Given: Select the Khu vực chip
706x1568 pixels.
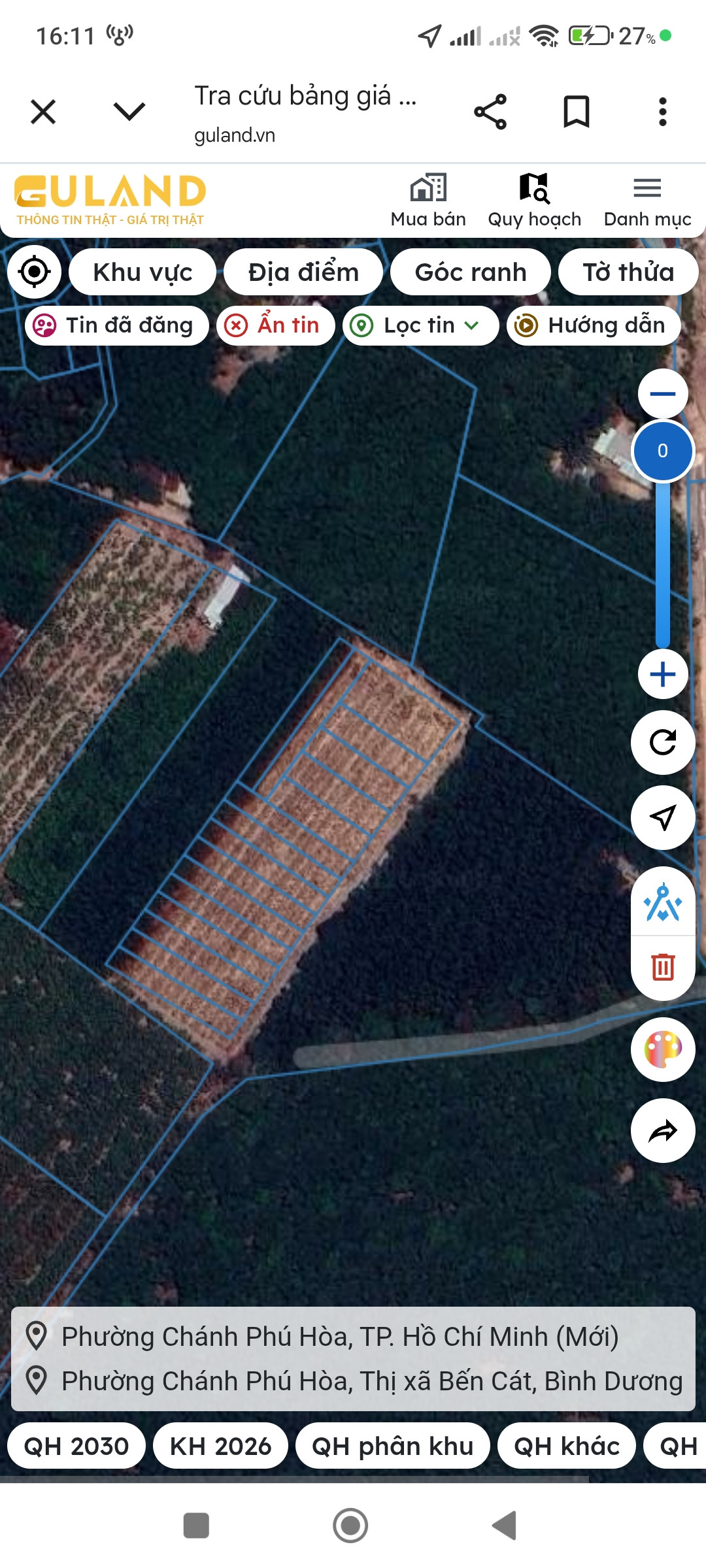Looking at the screenshot, I should (143, 272).
